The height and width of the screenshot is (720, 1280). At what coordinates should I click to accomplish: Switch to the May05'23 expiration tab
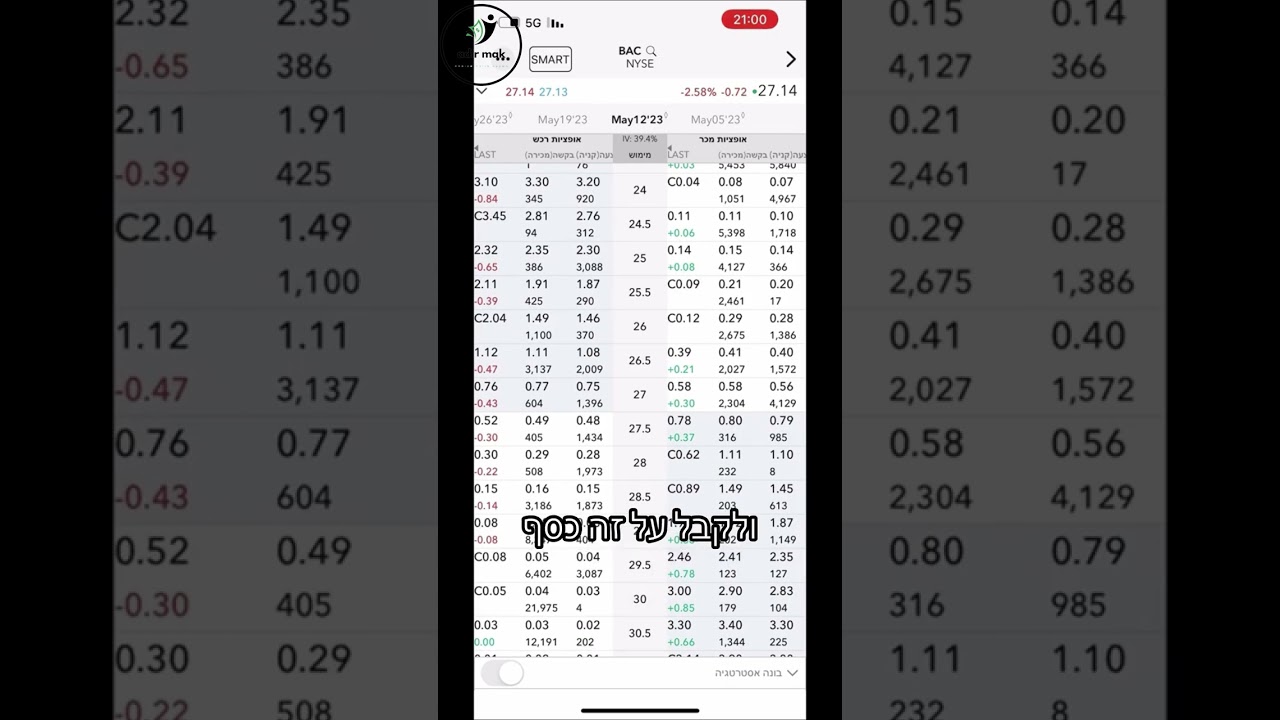[717, 120]
